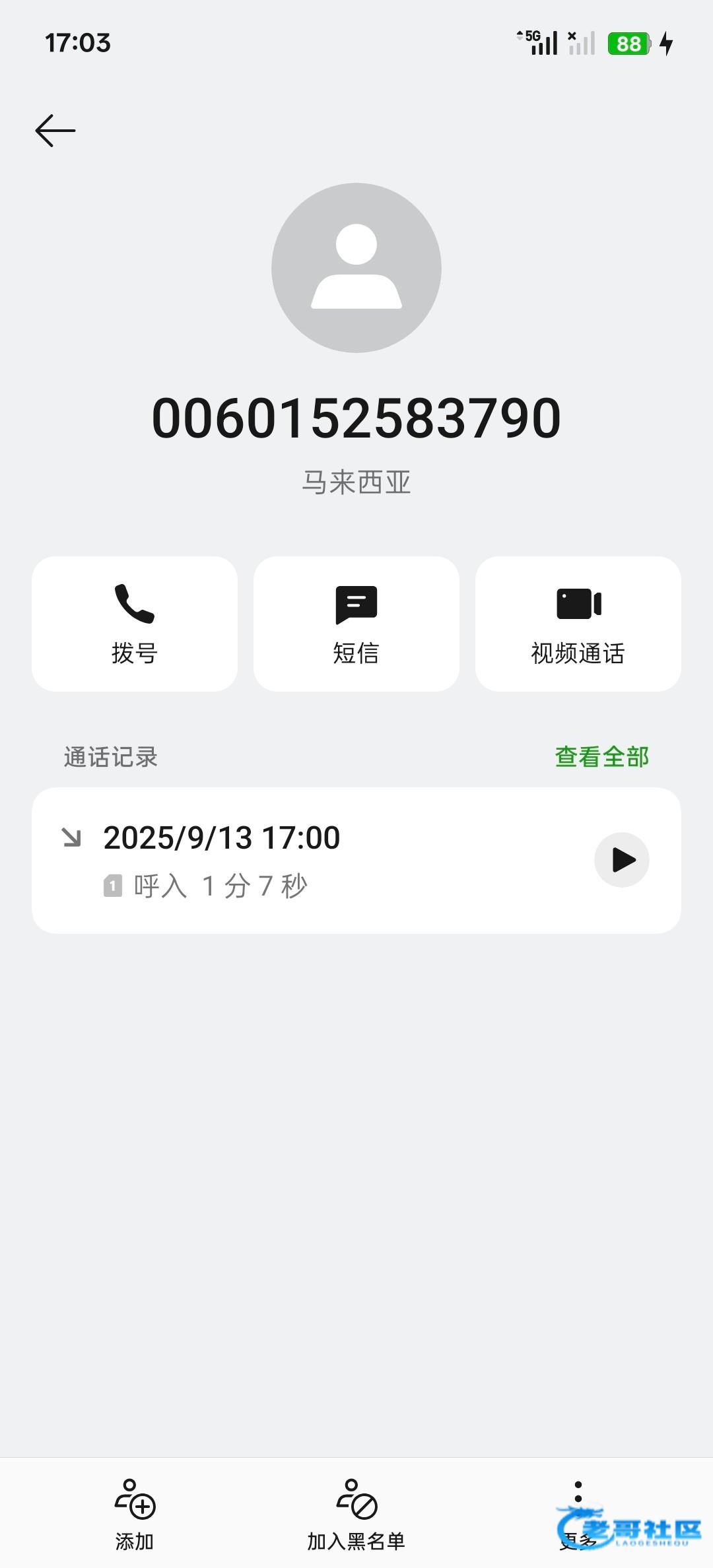Send a text via 短信 button

tap(356, 624)
